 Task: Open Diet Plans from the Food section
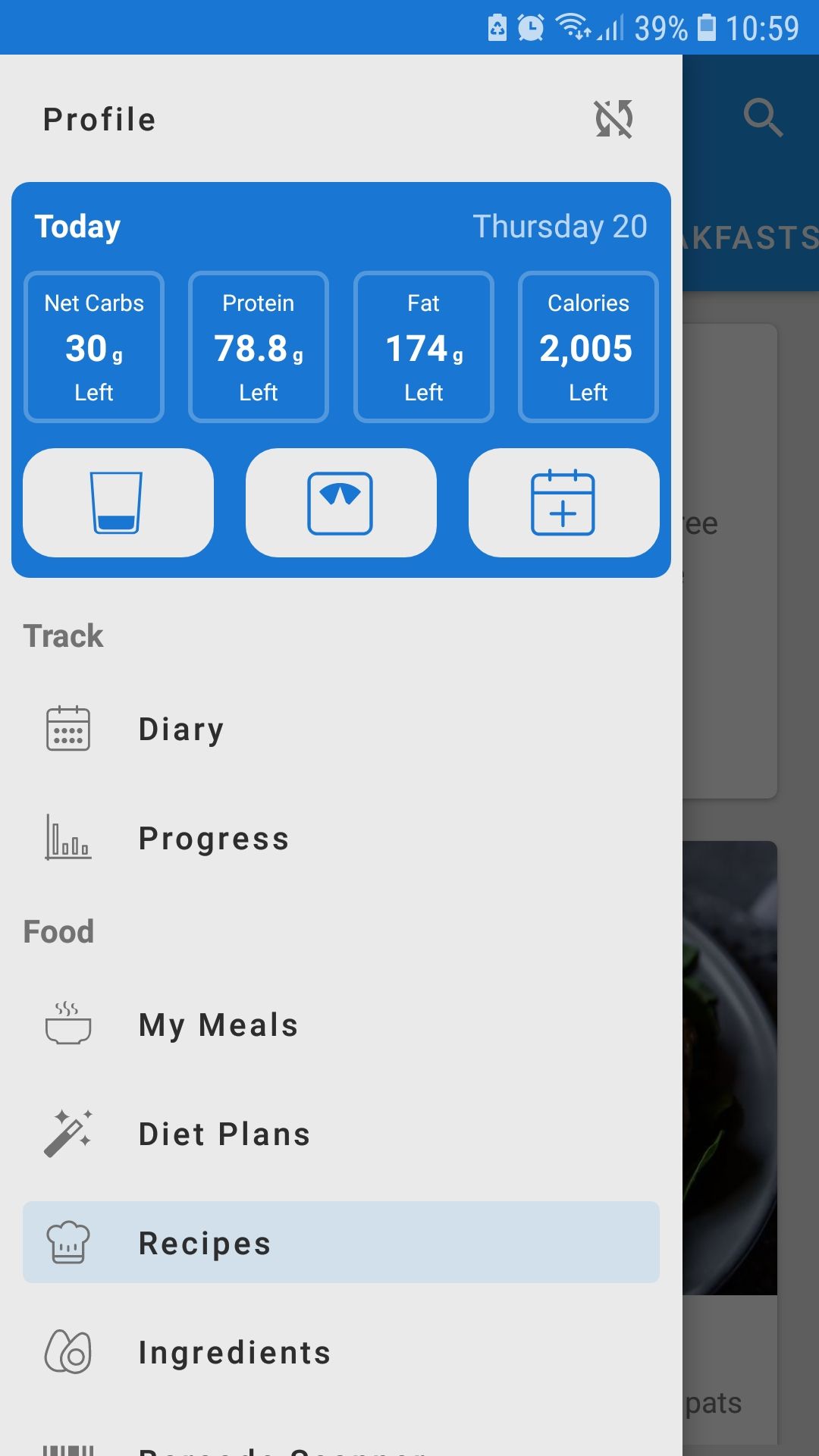coord(224,1134)
